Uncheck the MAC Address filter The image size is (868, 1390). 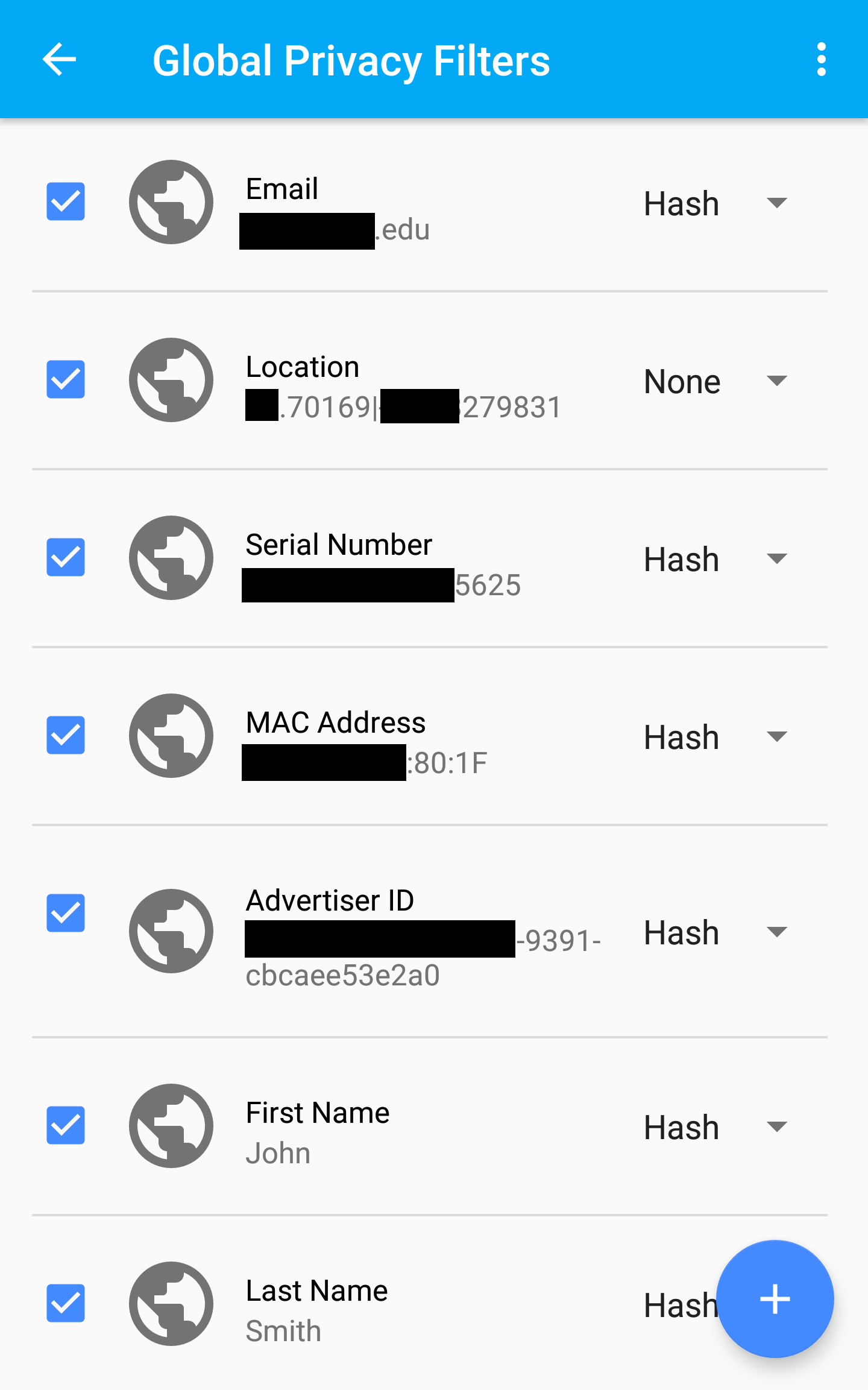coord(66,736)
